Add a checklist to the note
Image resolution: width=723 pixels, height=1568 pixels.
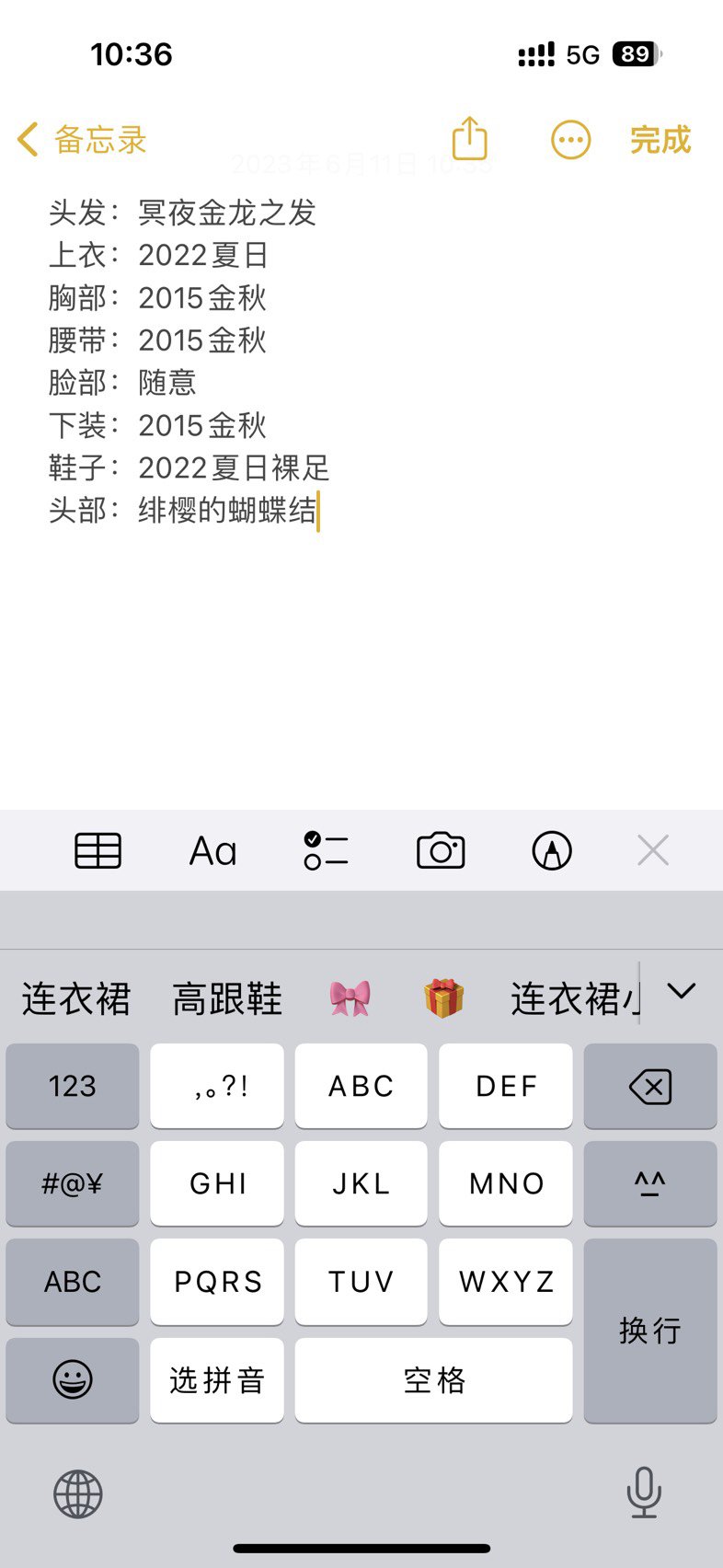(326, 850)
